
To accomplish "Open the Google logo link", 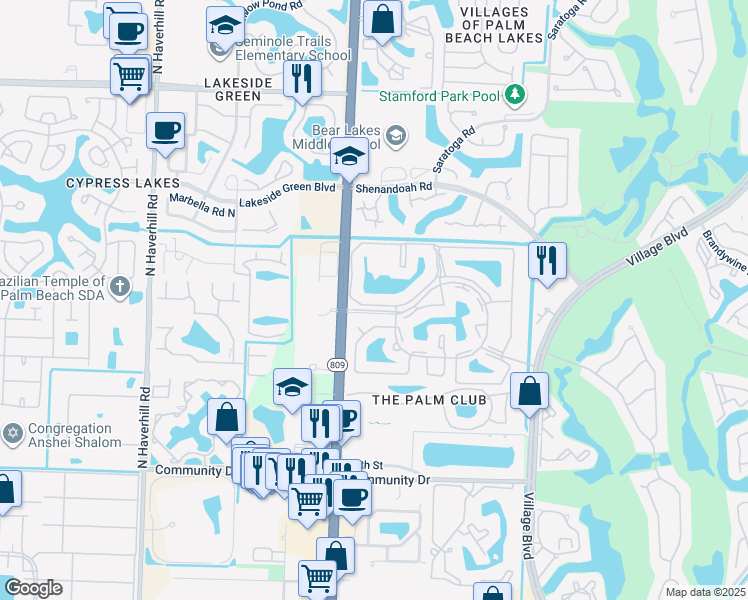I will coord(33,588).
